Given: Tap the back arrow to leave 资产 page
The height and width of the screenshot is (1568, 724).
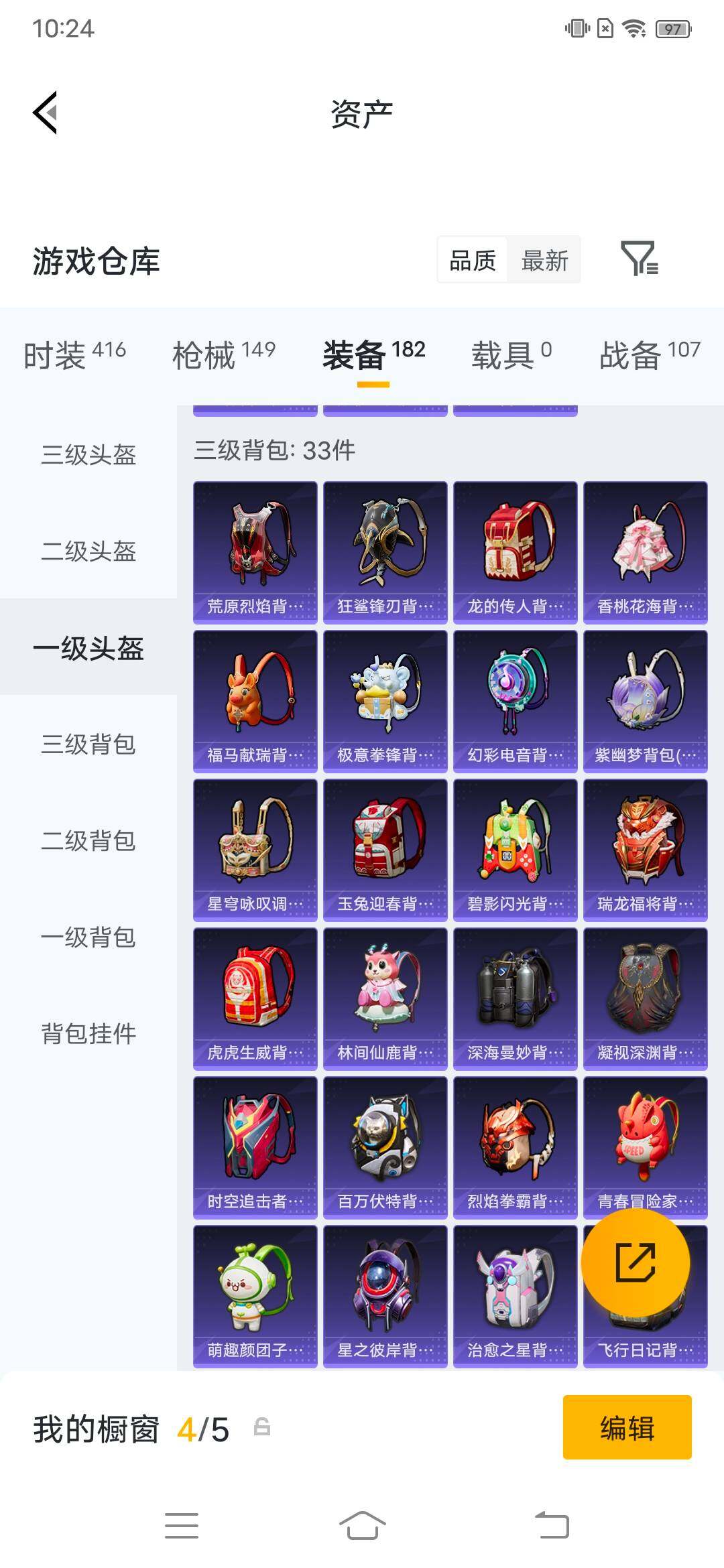Looking at the screenshot, I should coord(46,112).
